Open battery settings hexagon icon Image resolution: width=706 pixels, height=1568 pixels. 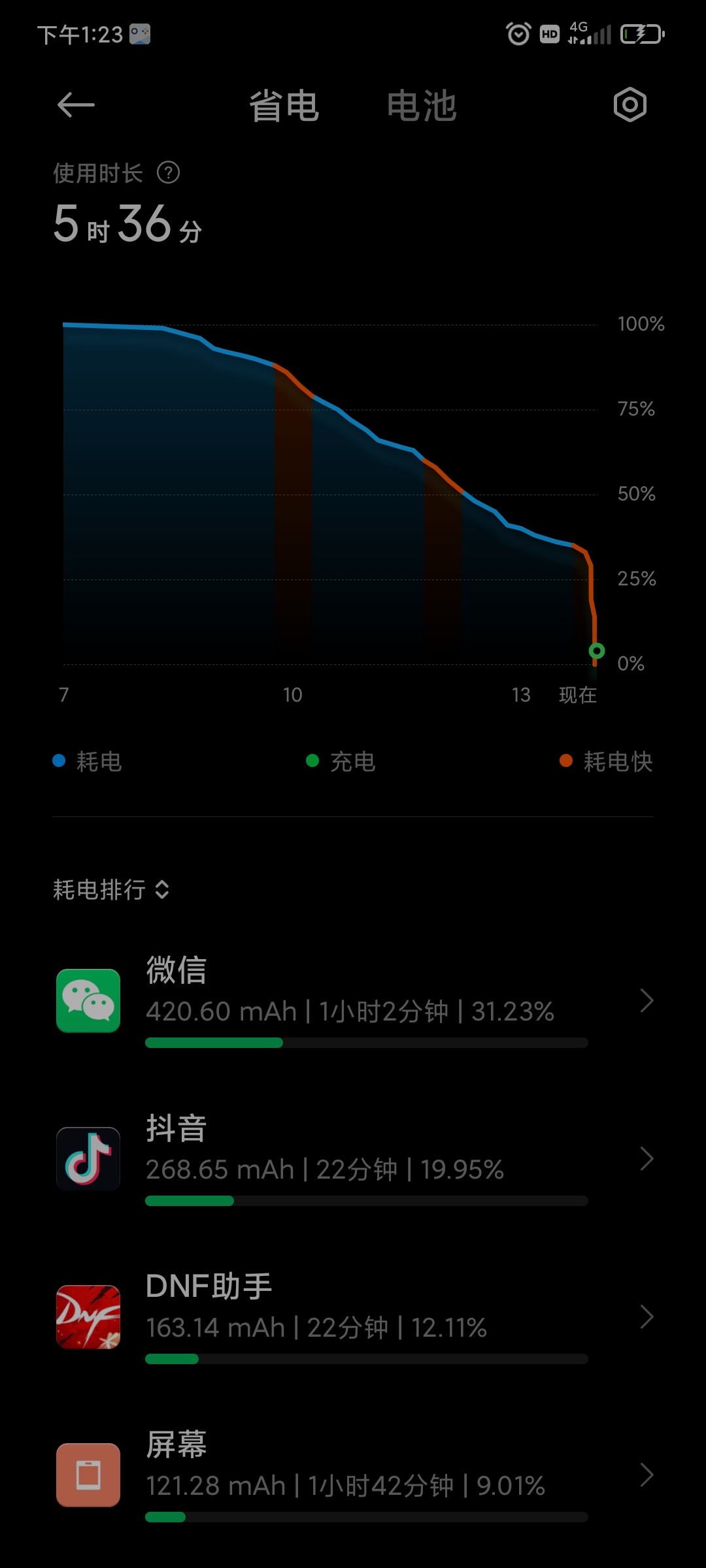[x=630, y=105]
